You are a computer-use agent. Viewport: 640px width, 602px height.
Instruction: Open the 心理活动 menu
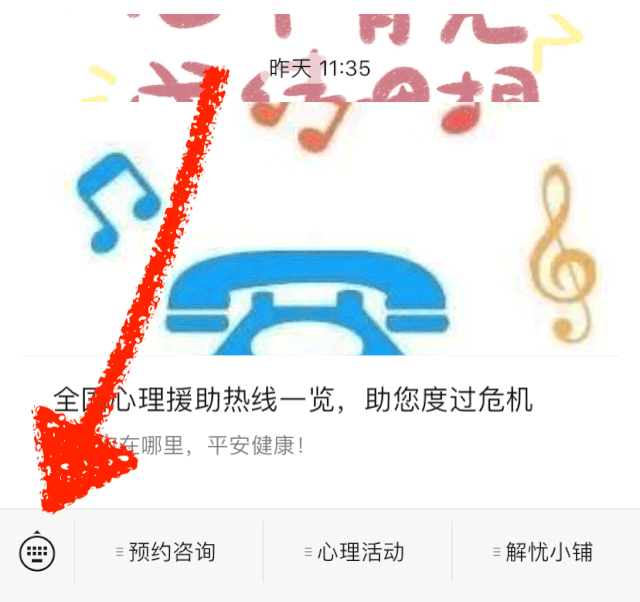point(358,552)
